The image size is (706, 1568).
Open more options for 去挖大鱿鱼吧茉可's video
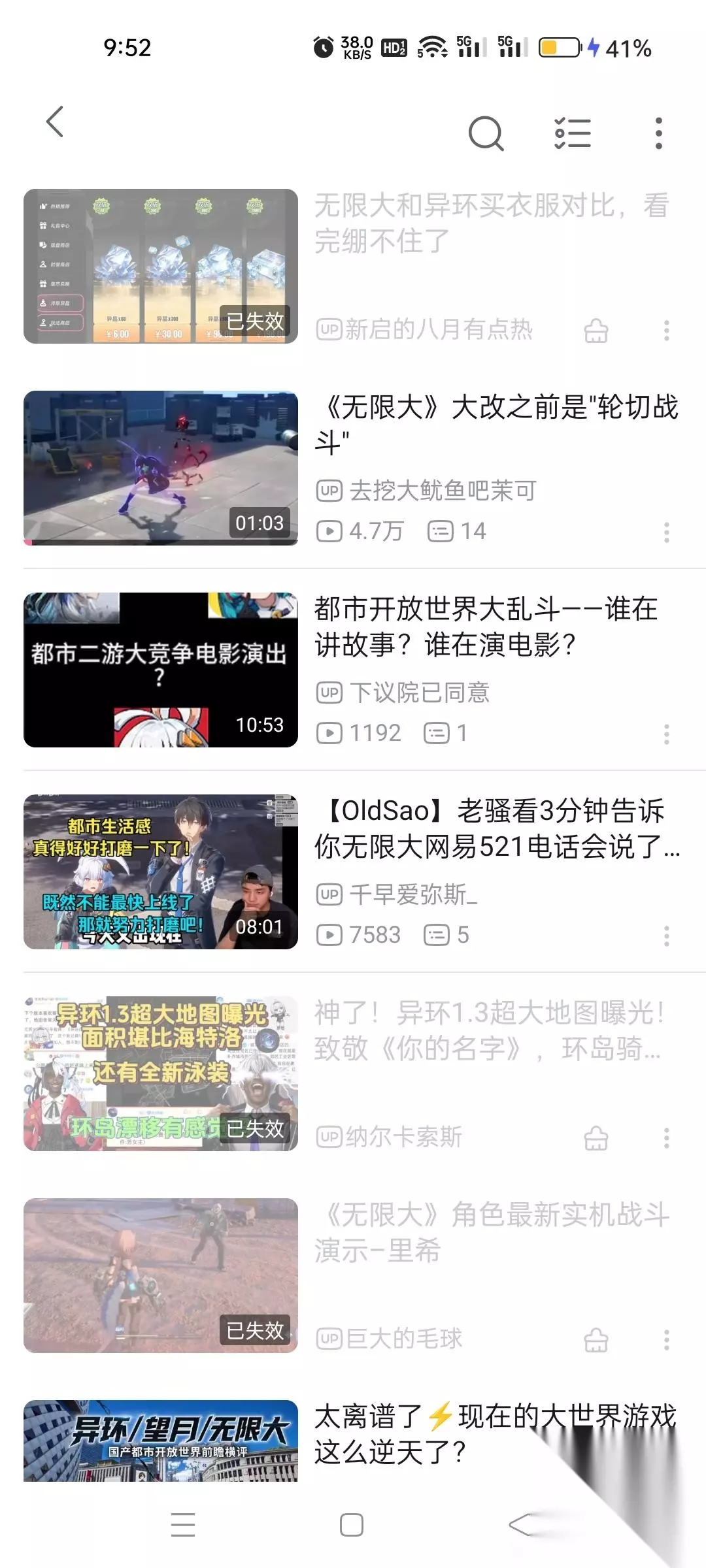point(667,532)
